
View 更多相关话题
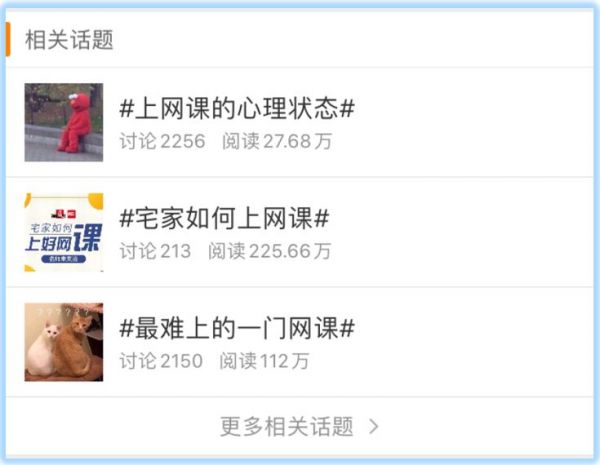pos(298,427)
